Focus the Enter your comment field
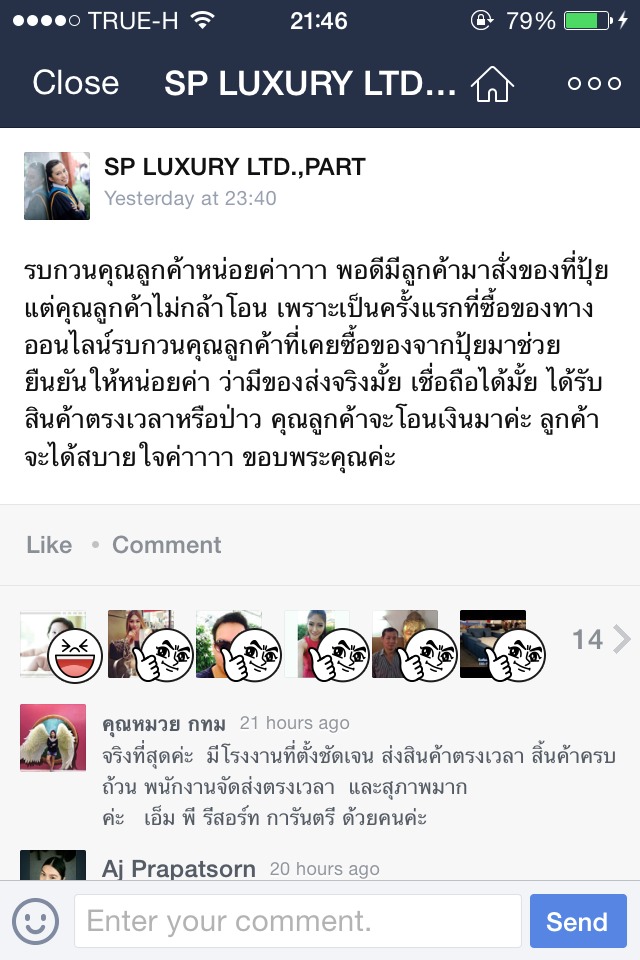Viewport: 640px width, 960px height. pos(297,920)
